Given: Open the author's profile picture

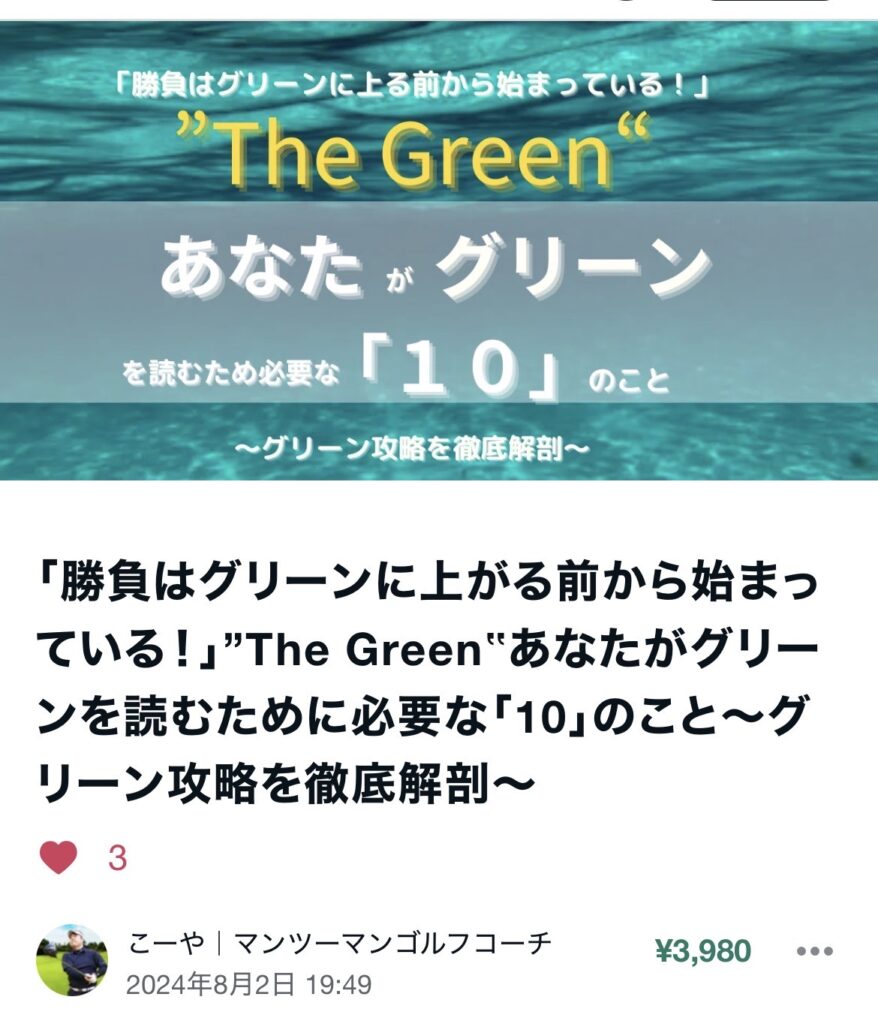Looking at the screenshot, I should pos(72,959).
